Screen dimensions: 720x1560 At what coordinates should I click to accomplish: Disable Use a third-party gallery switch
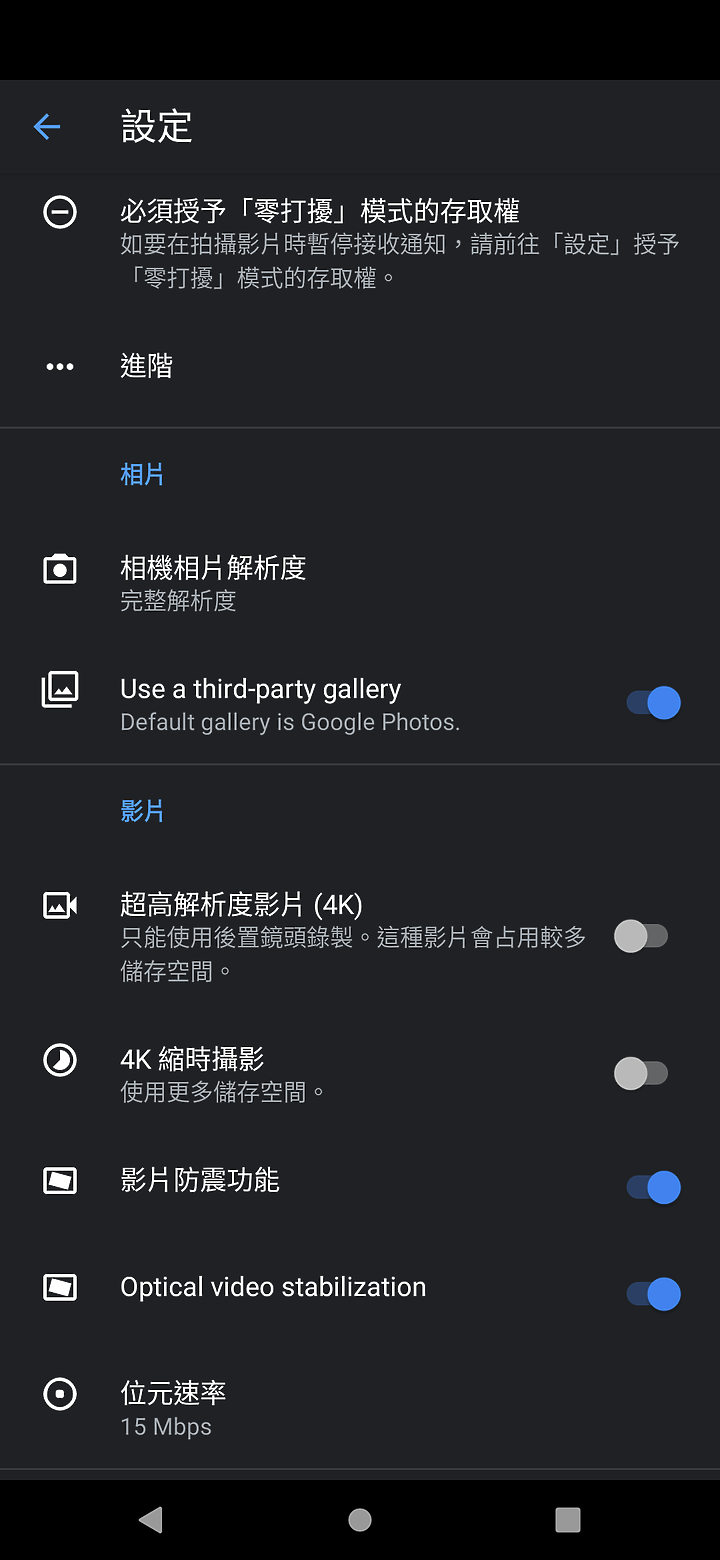coord(653,703)
